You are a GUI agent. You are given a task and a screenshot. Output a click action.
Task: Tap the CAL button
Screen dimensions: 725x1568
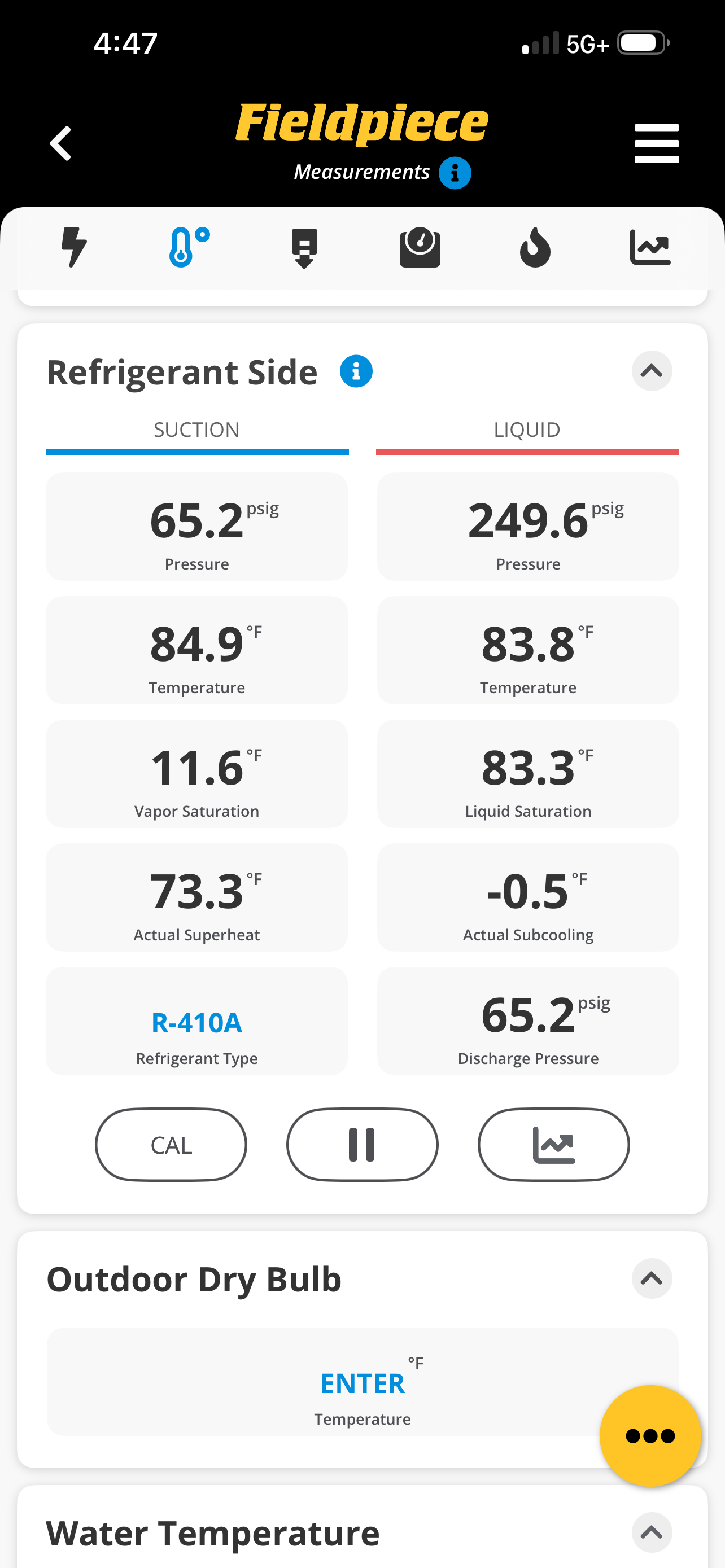pos(171,1145)
